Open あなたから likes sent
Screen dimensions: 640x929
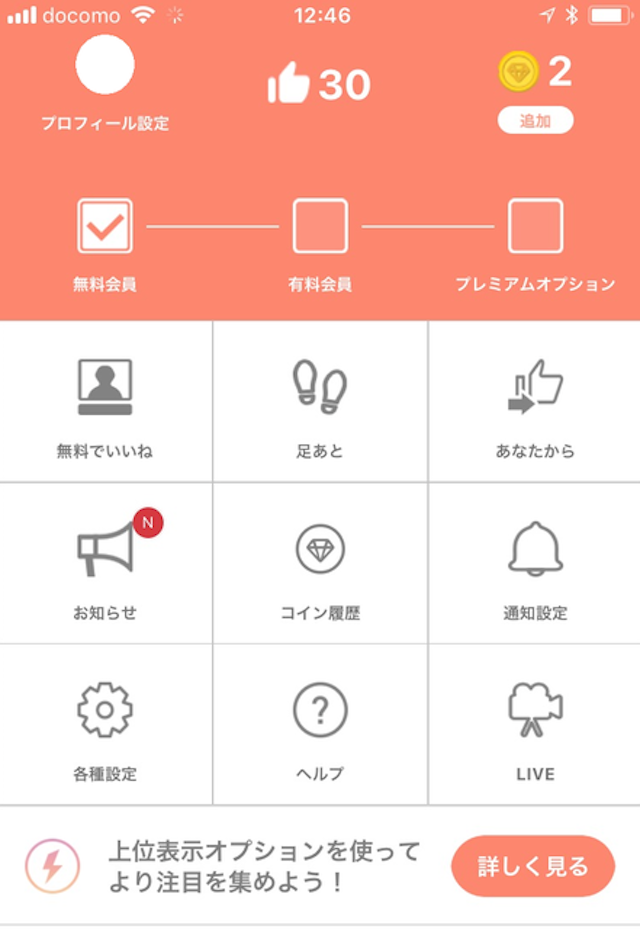pos(535,401)
